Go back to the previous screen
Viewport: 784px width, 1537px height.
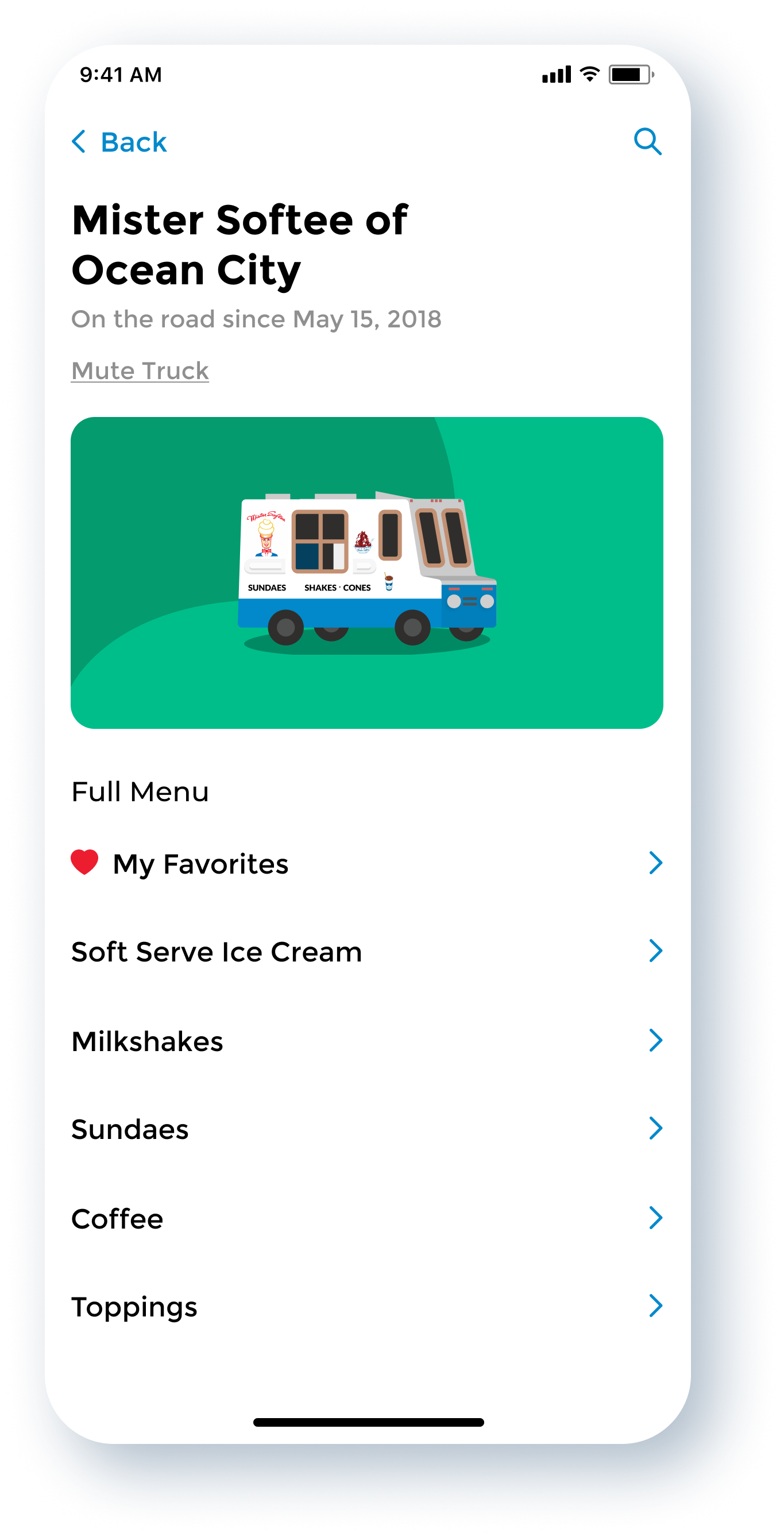click(119, 142)
